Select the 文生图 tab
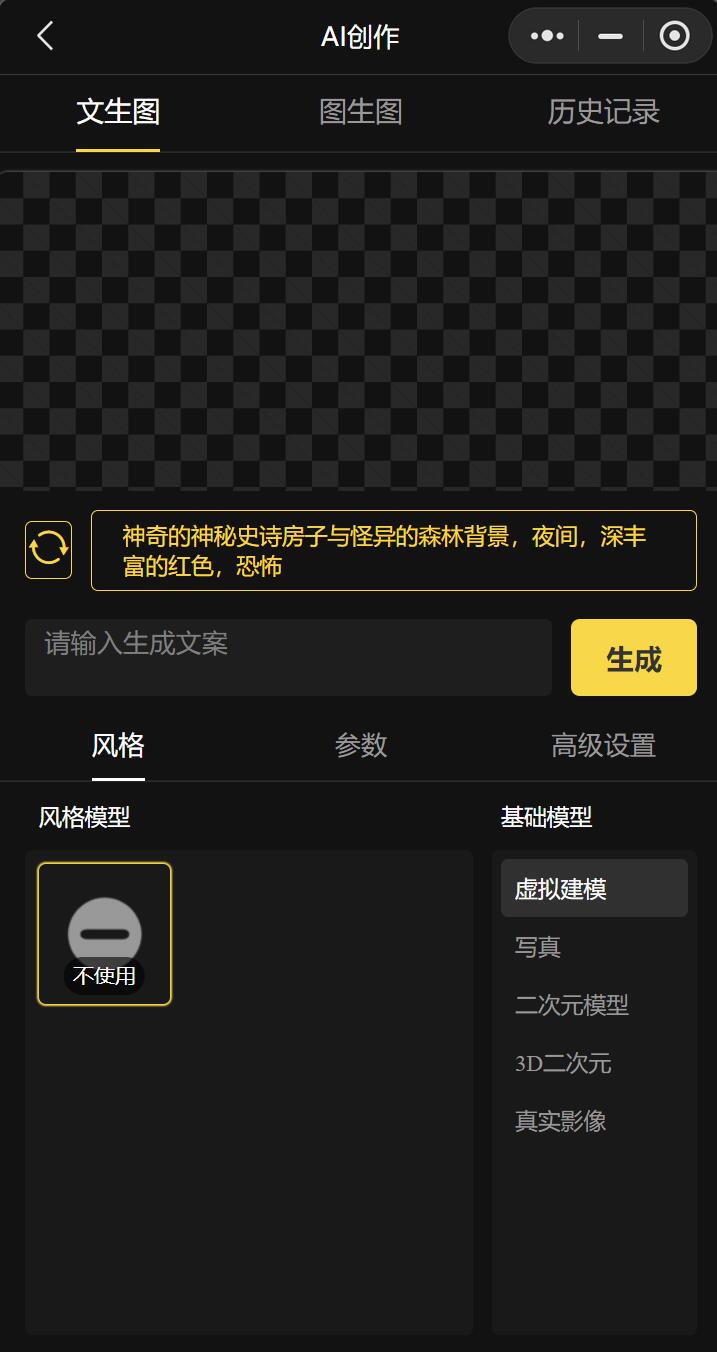717x1352 pixels. click(x=118, y=112)
